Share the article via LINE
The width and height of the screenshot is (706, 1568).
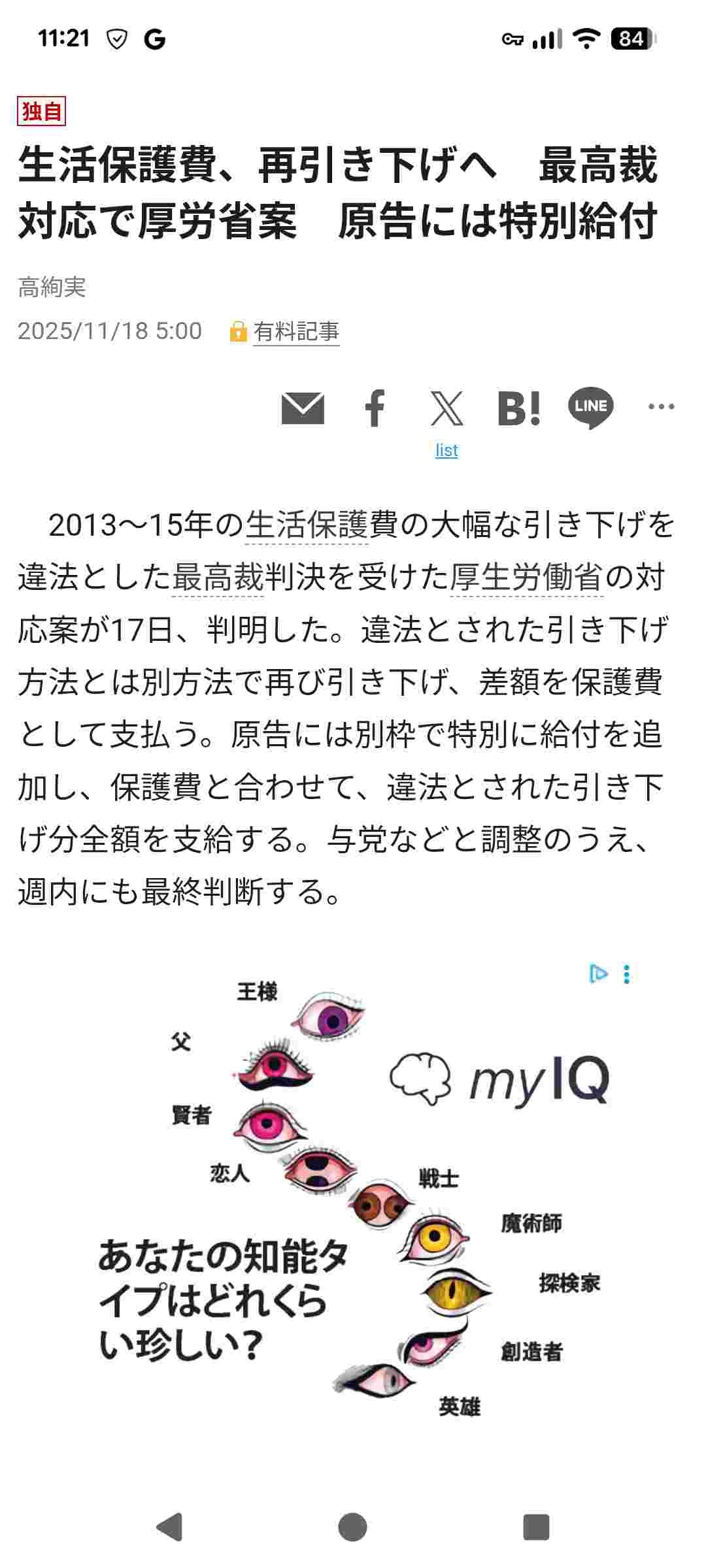591,408
